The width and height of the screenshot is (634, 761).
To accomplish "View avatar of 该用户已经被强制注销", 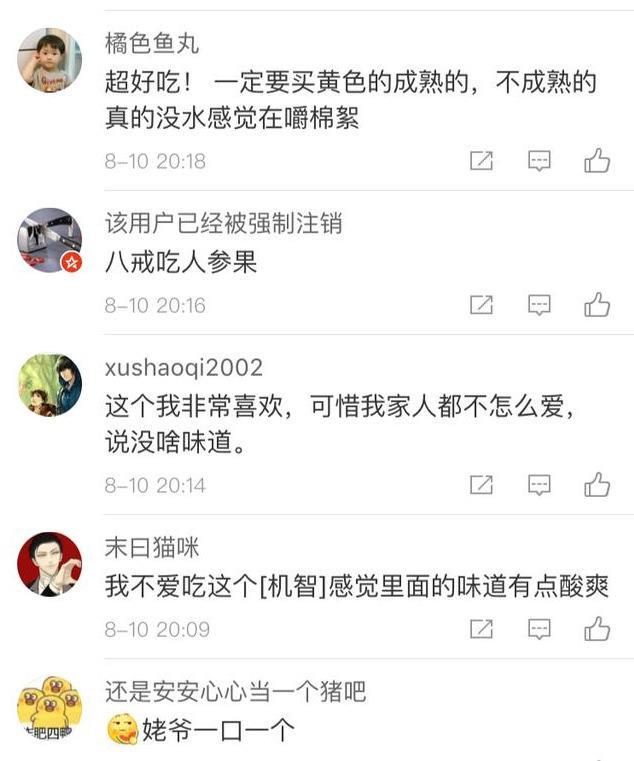I will [x=49, y=240].
